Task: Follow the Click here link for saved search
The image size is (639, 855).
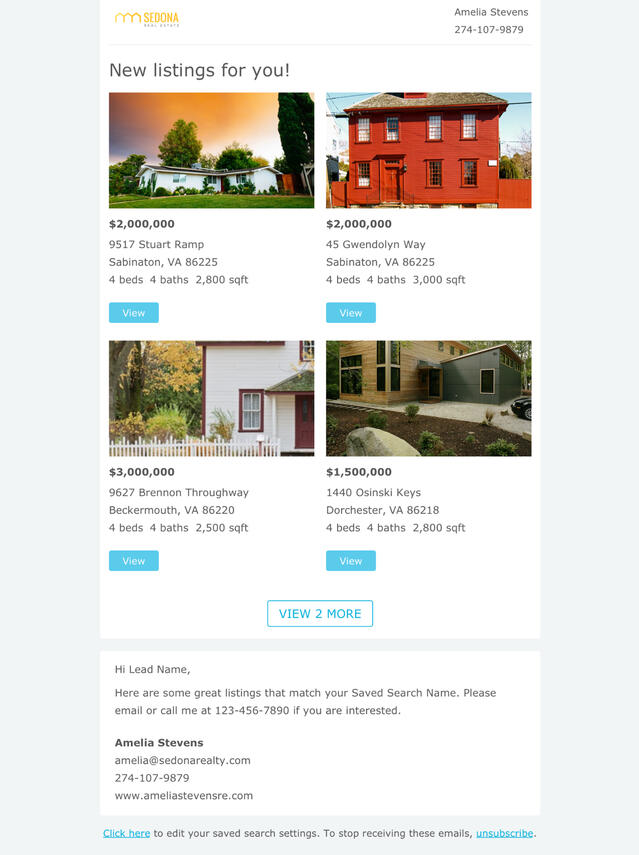Action: coord(126,833)
